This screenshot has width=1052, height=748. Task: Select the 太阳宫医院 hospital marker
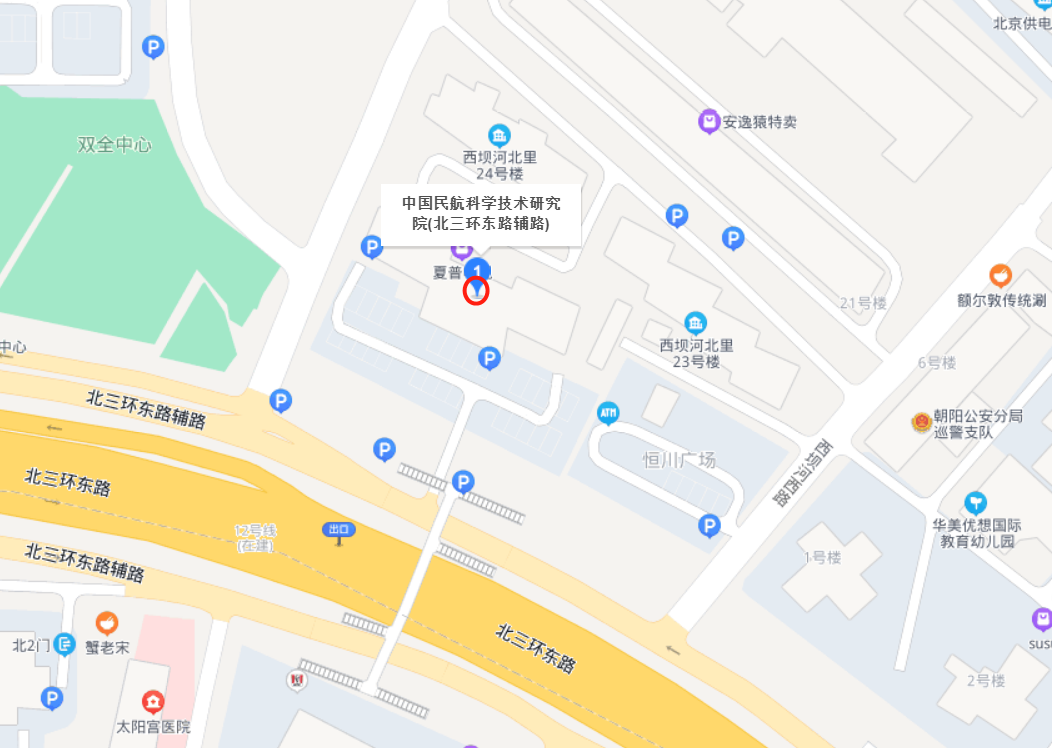coord(152,701)
